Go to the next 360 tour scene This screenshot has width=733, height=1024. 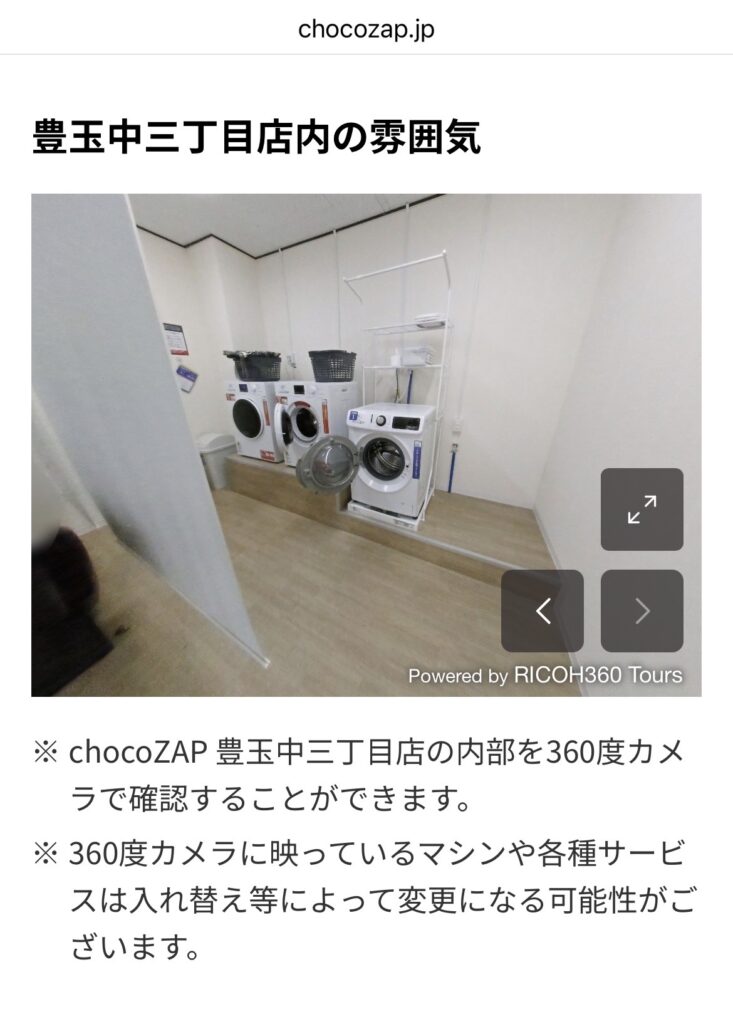[641, 611]
